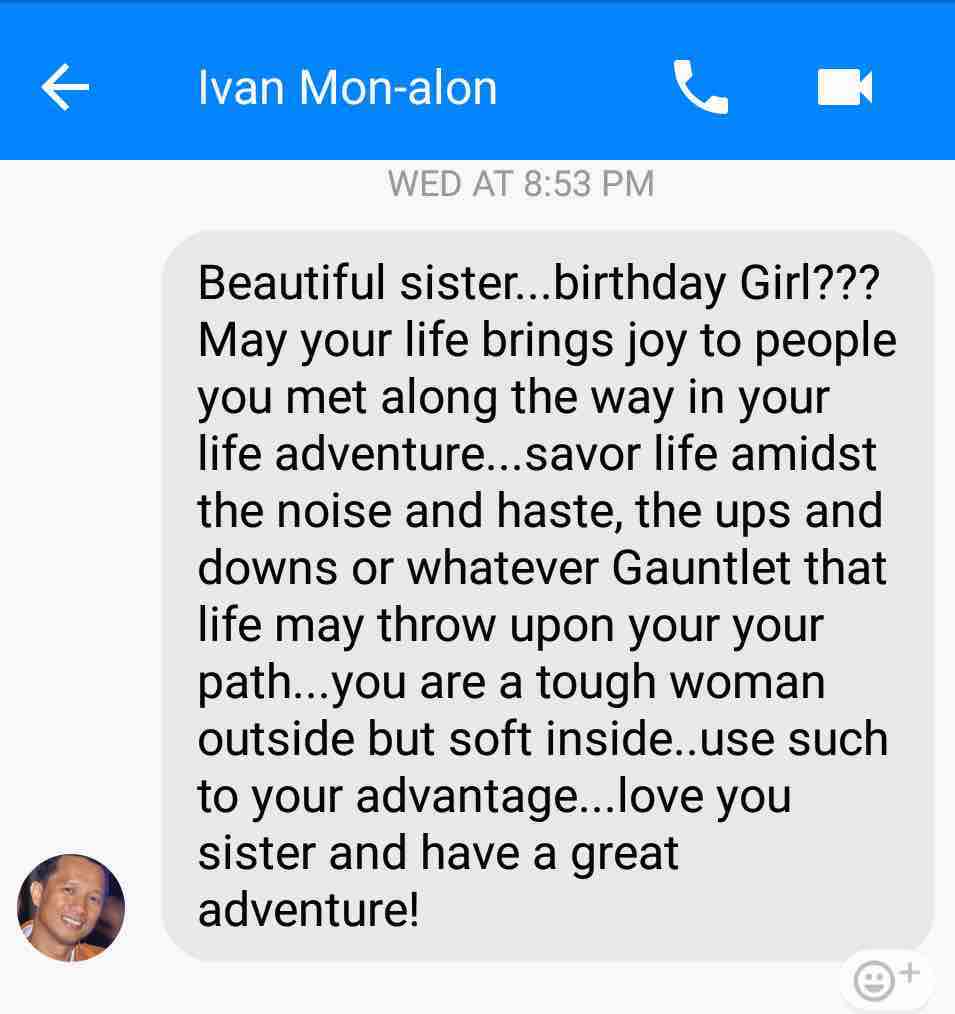Image resolution: width=955 pixels, height=1014 pixels.
Task: Open Ivan's profile picture beside the message
Action: click(x=71, y=907)
